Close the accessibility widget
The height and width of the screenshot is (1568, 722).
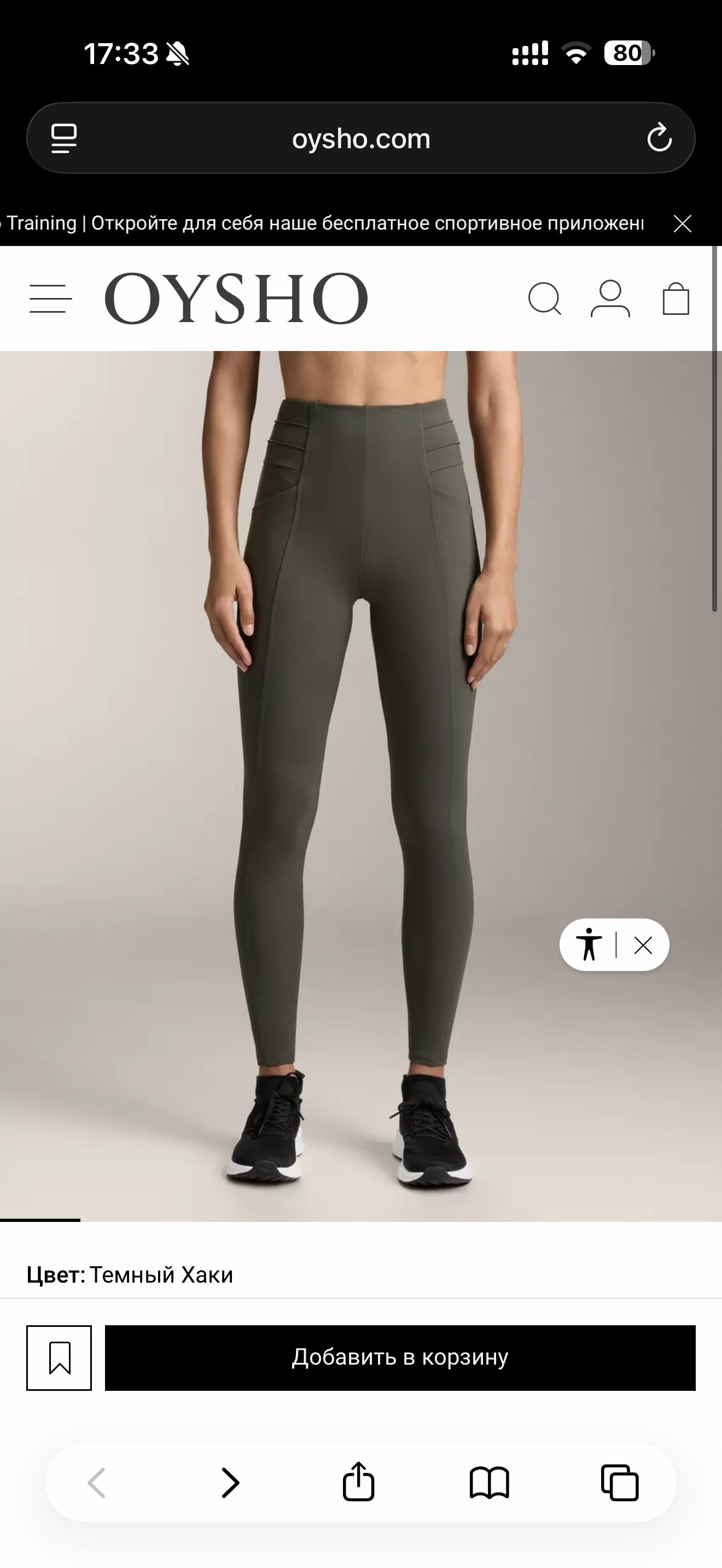click(643, 945)
